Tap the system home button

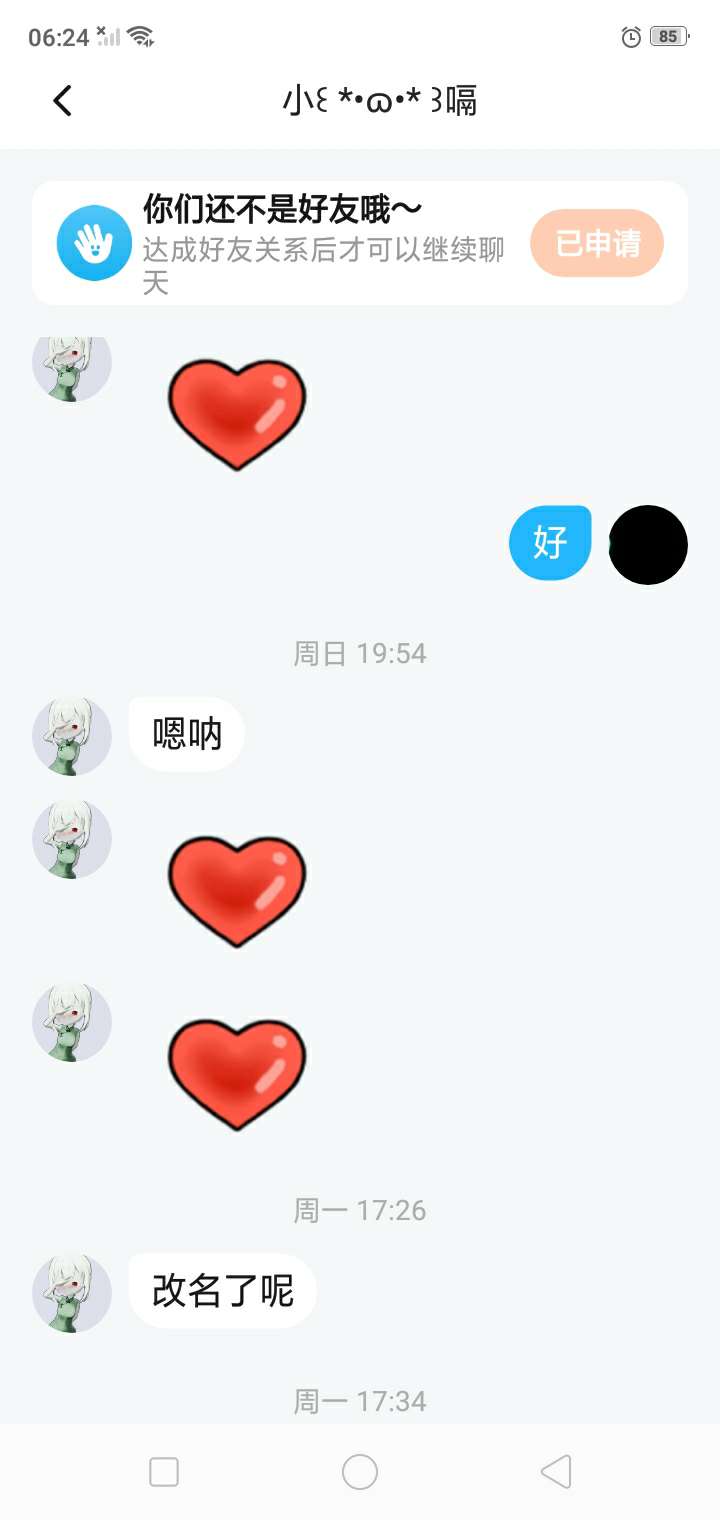pos(360,1472)
